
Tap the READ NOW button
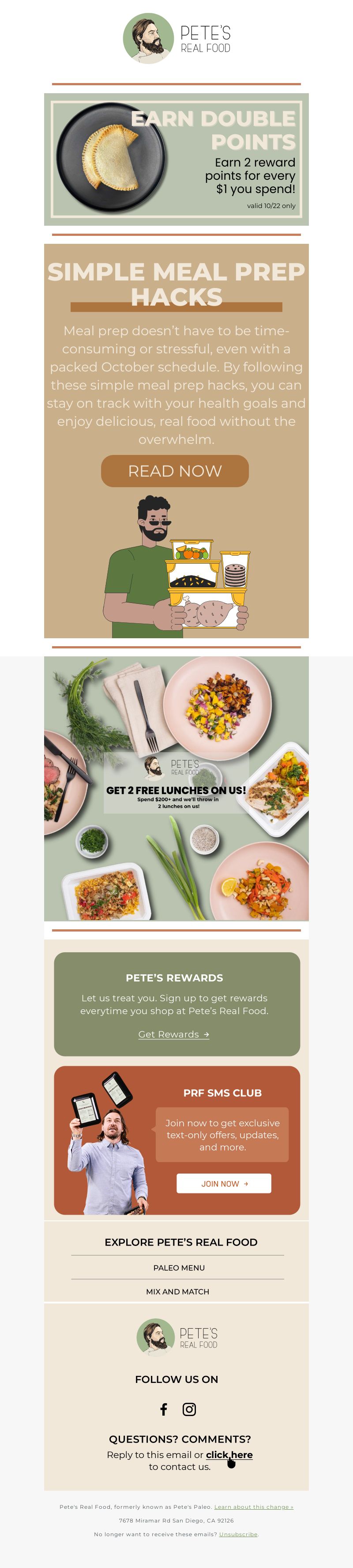tap(175, 470)
